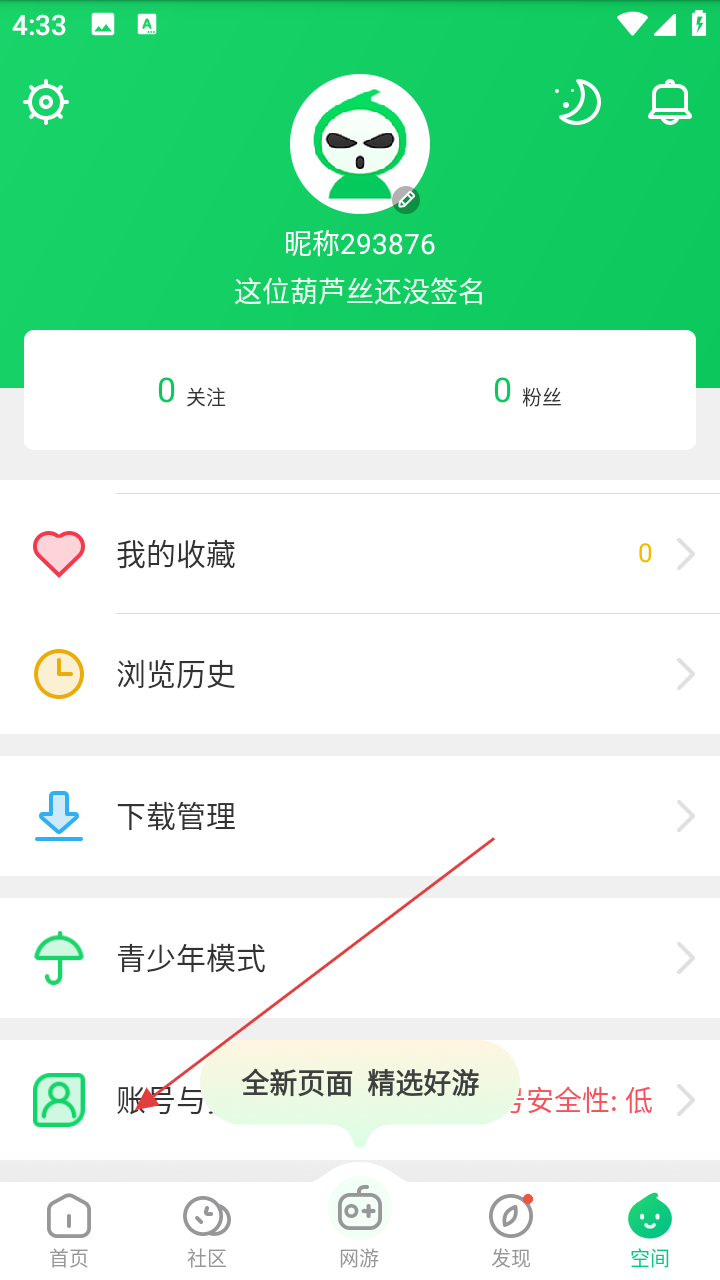The image size is (720, 1280).
Task: Open the notifications bell
Action: [670, 102]
